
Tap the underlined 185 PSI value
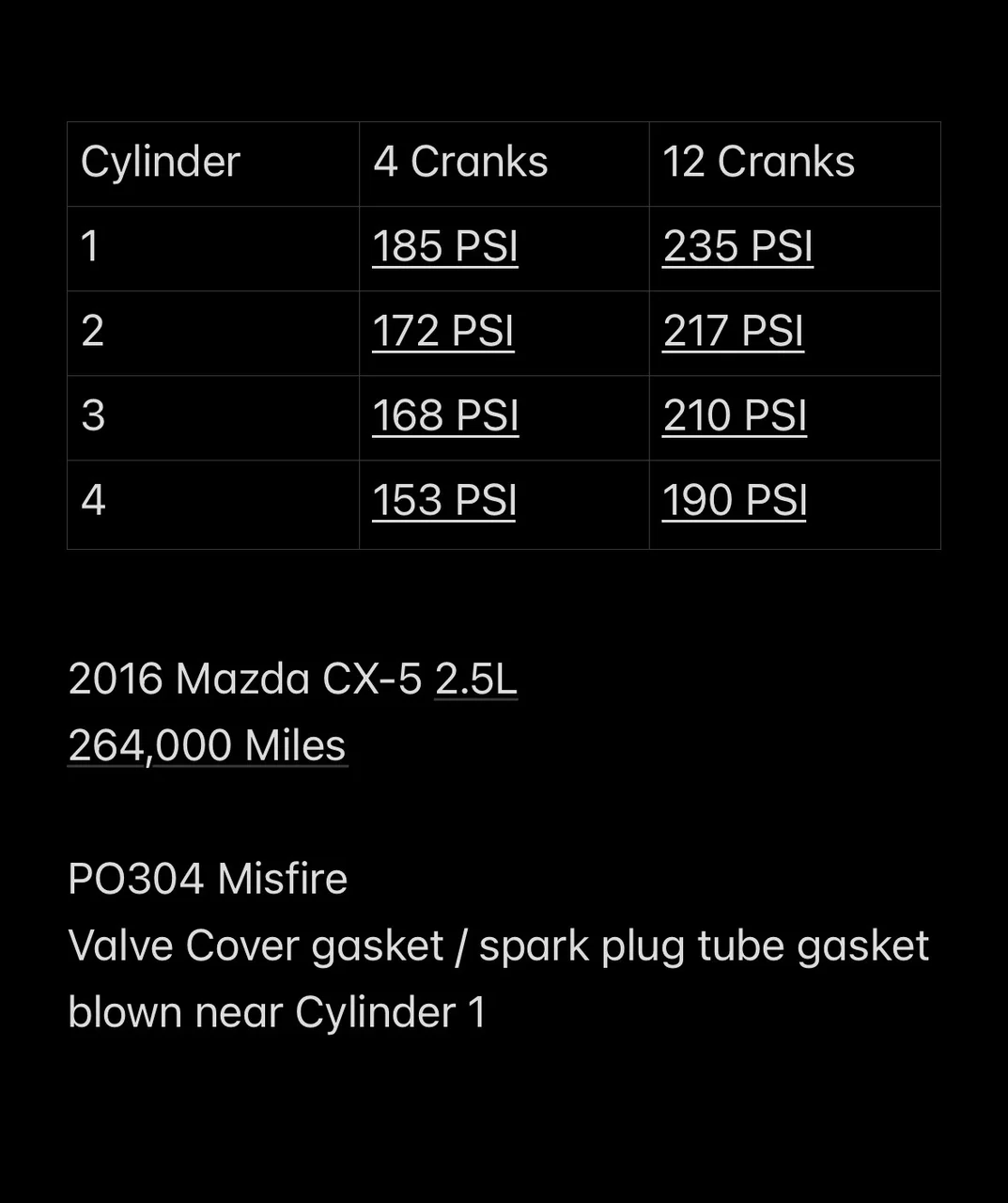[444, 246]
